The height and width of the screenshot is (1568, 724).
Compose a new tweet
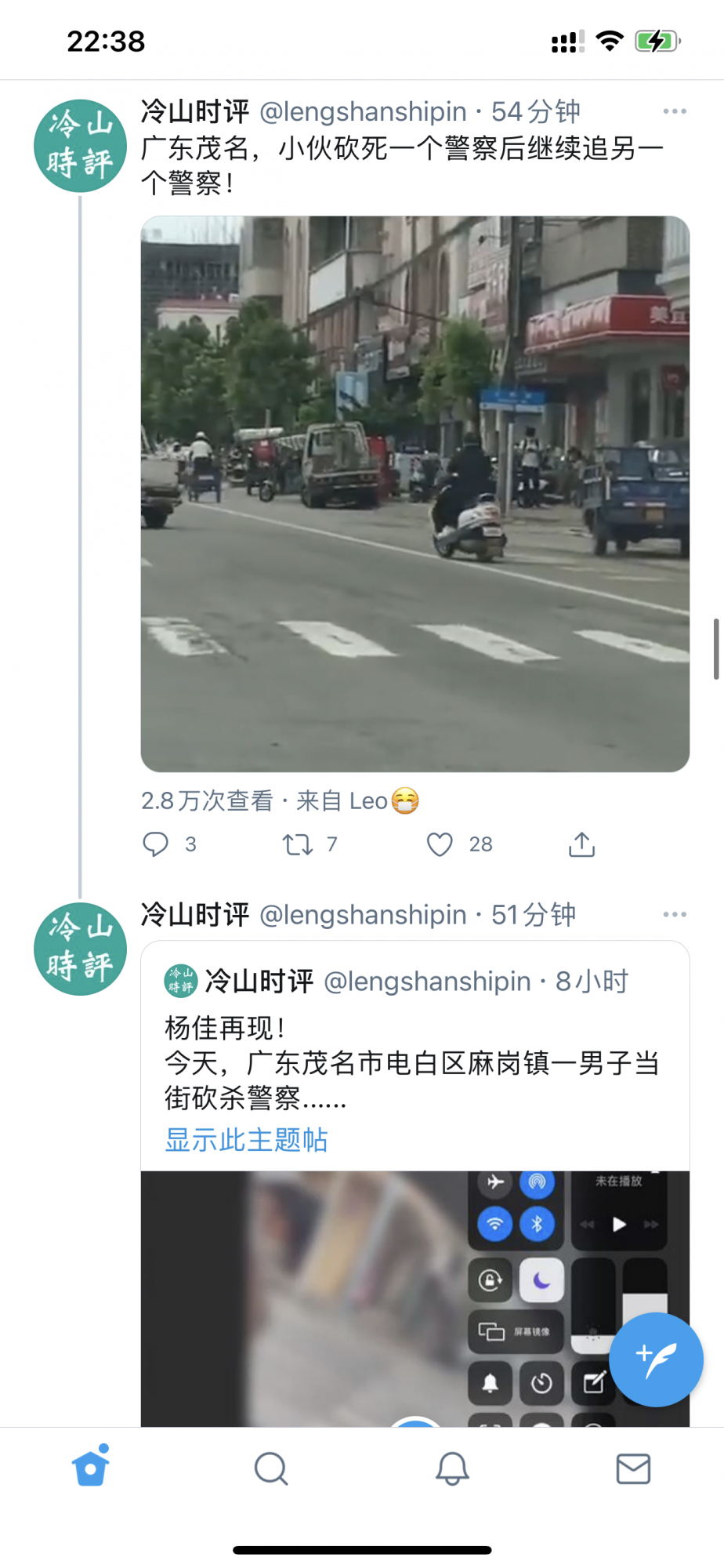(x=656, y=1359)
